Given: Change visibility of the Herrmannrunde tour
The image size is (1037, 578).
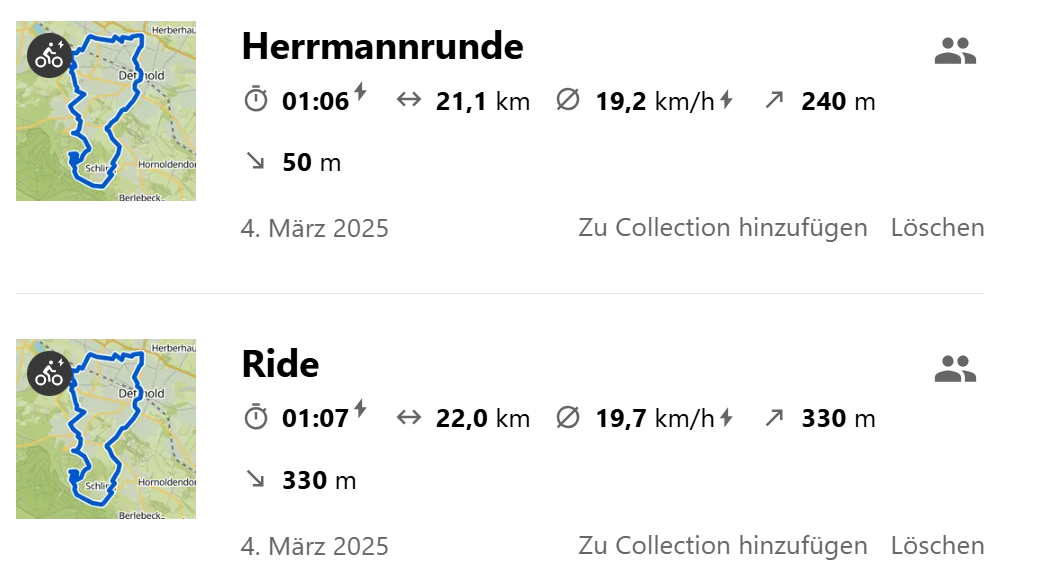Looking at the screenshot, I should click(954, 51).
